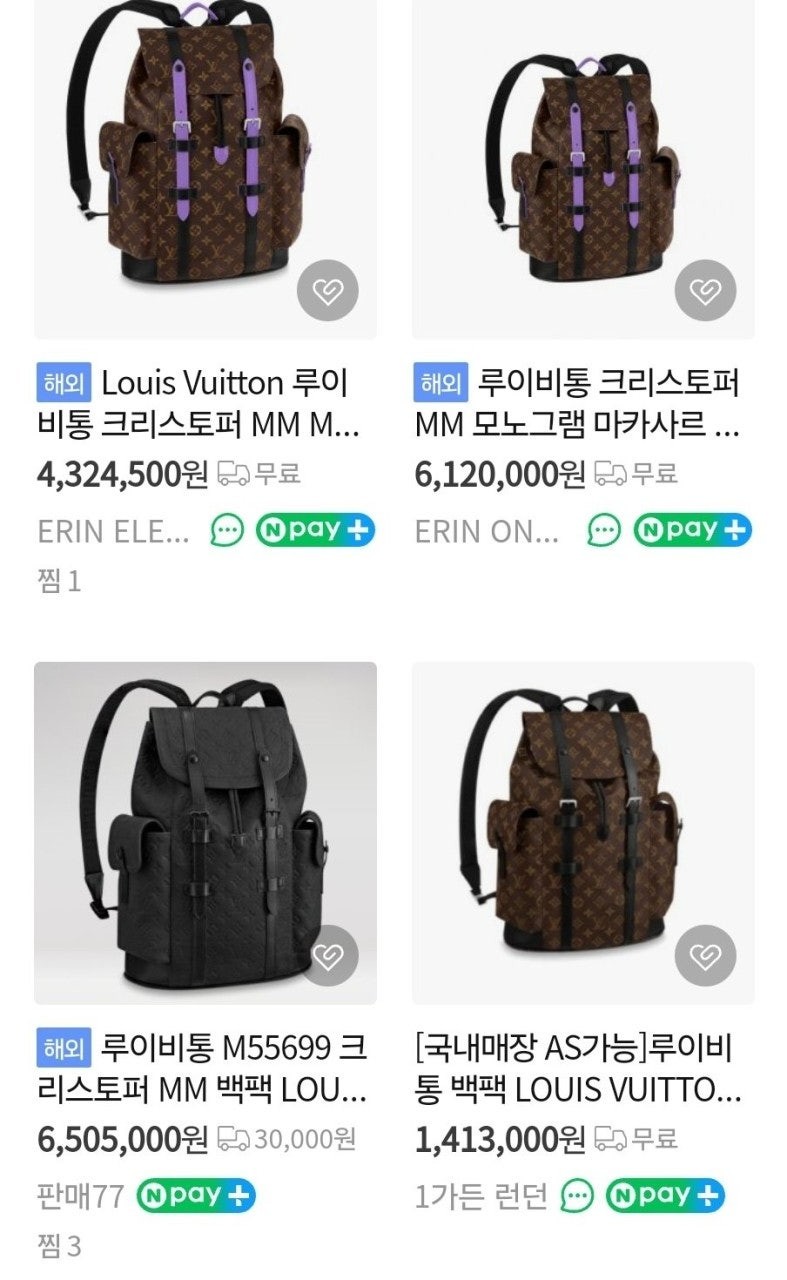The height and width of the screenshot is (1280, 787).
Task: Add the black M55699 backpack to wishlist
Action: pos(327,957)
